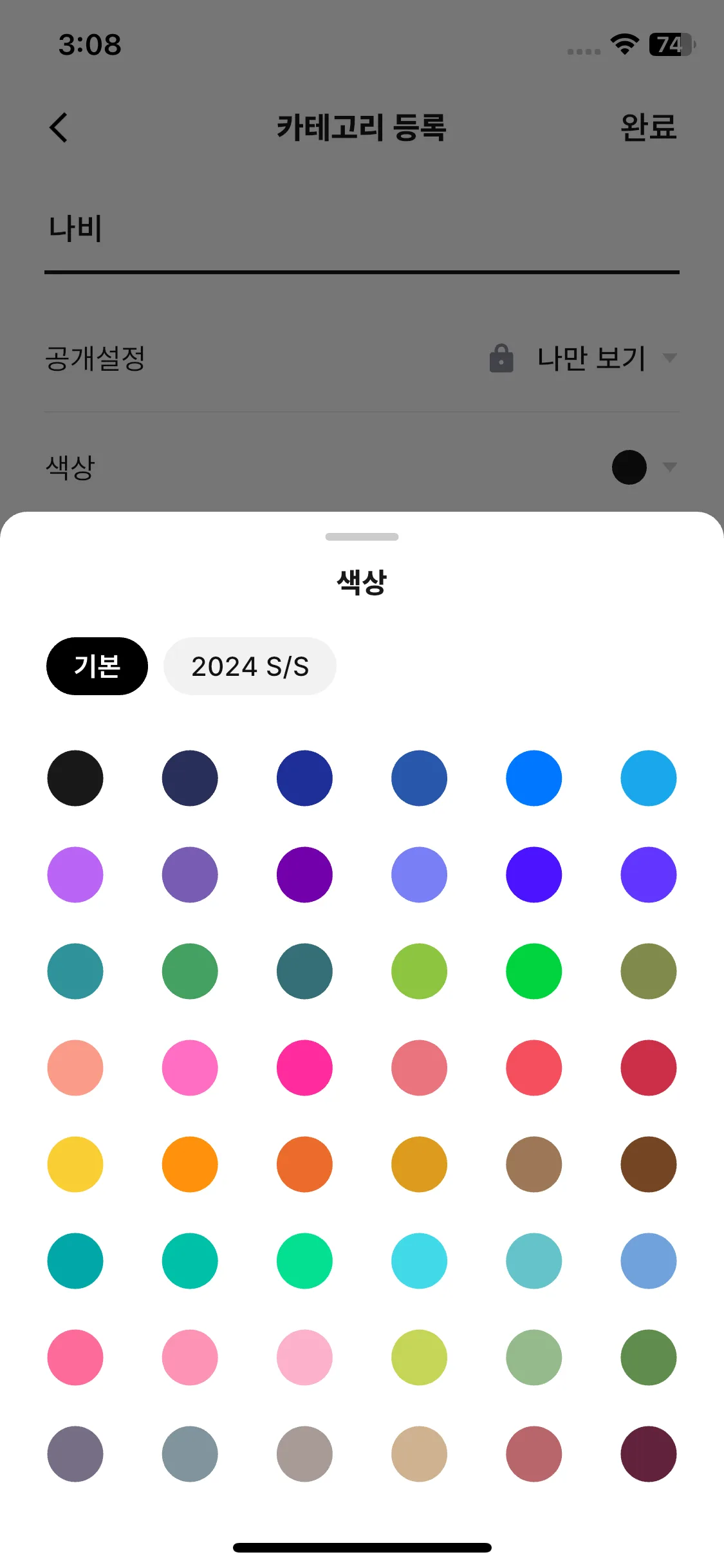724x1568 pixels.
Task: Choose the bright green swatch
Action: [x=534, y=971]
